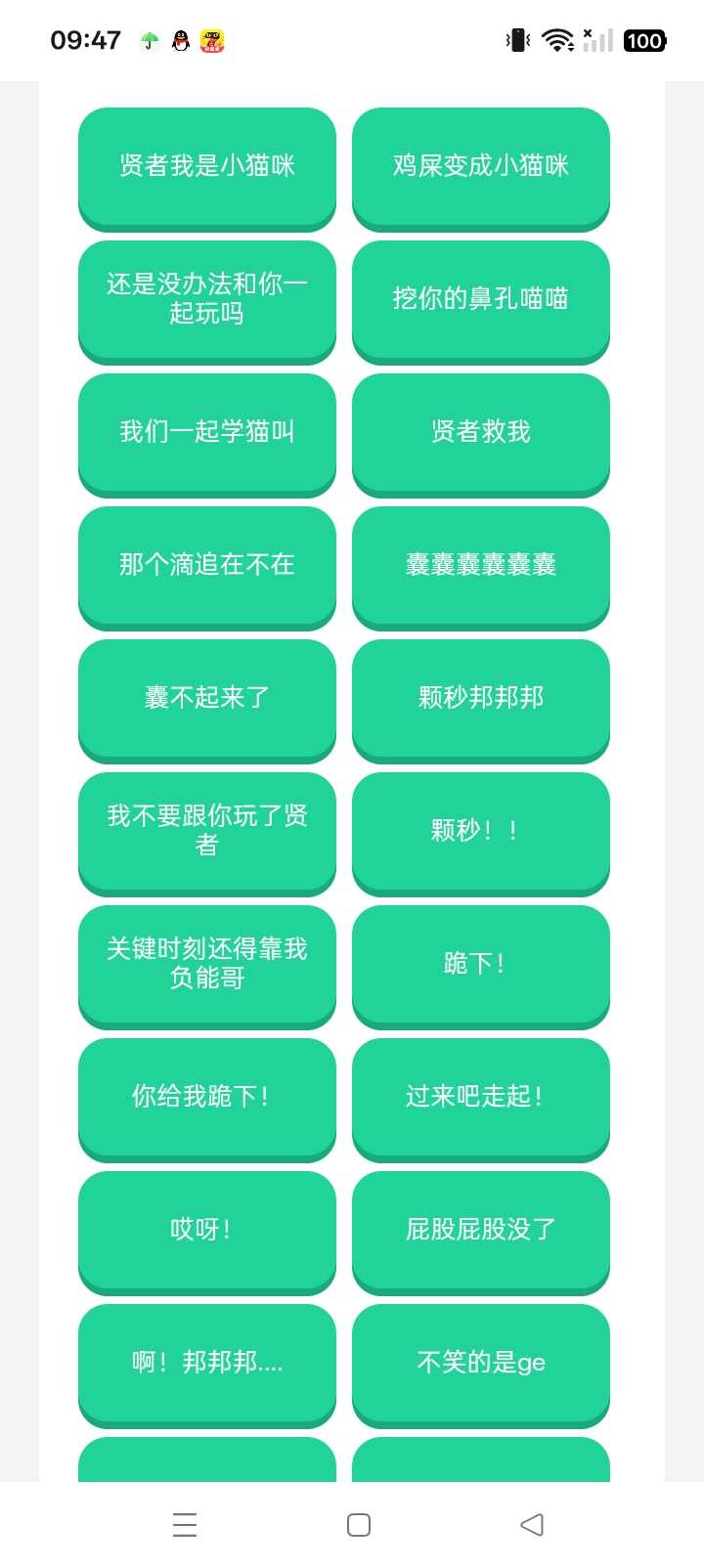Tap the 囊囊囊囊囊囊 button
Screen dimensions: 704x1568
480,565
